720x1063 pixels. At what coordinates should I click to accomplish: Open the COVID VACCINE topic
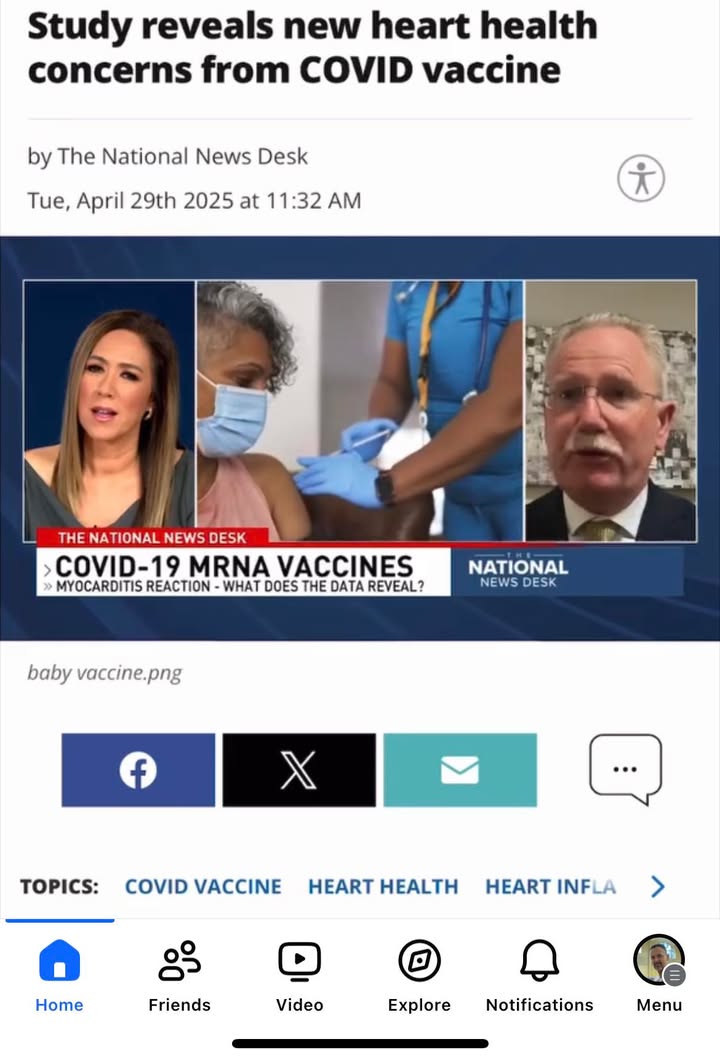coord(203,886)
